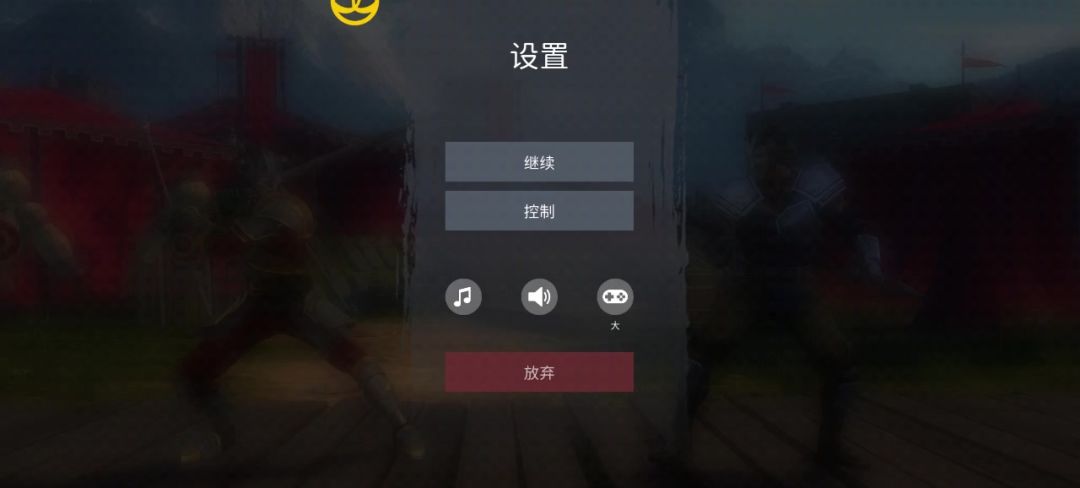Screen dimensions: 1080x488
Task: Toggle the background music icon
Action: click(463, 297)
